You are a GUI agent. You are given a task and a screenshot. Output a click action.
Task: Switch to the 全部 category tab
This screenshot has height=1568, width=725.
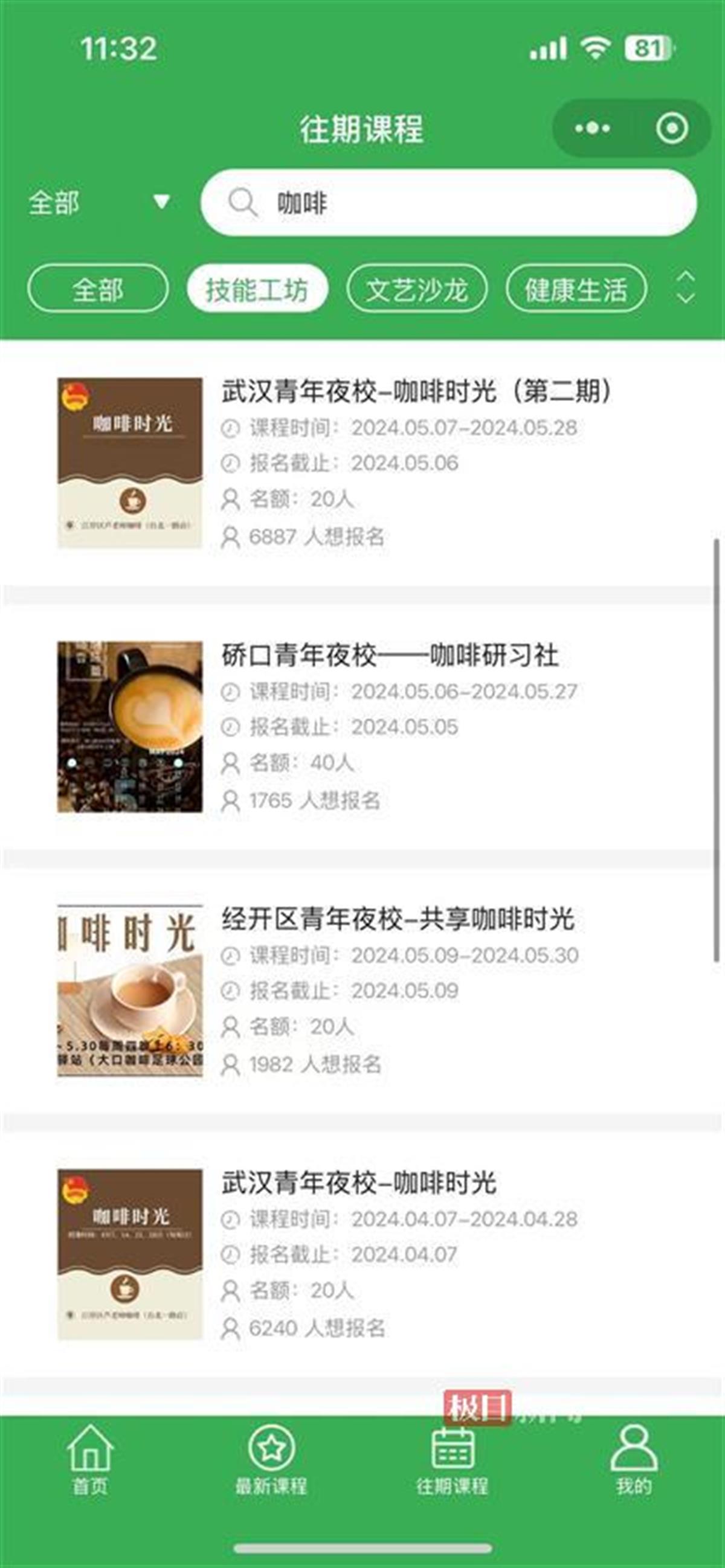[99, 289]
